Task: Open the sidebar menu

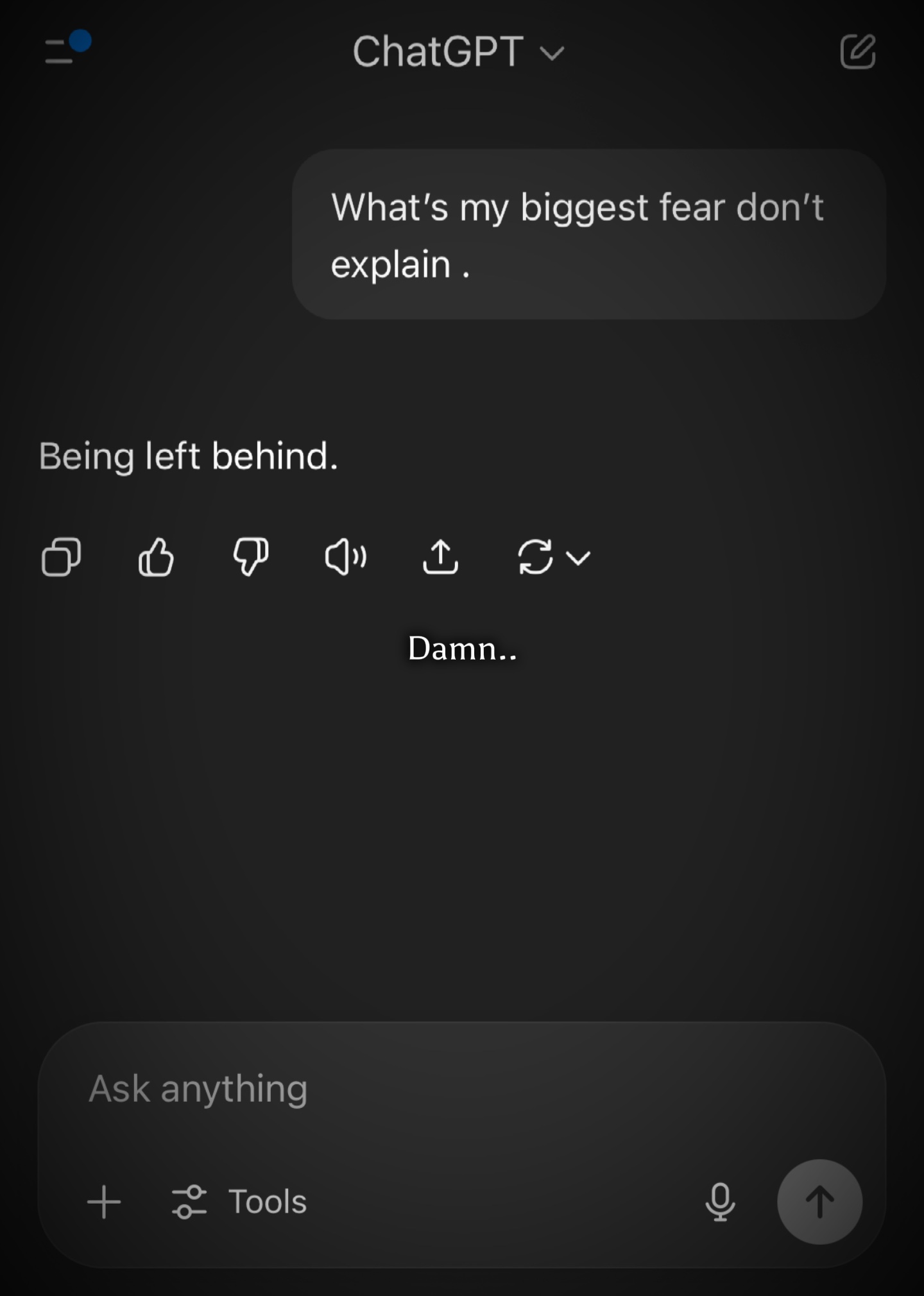Action: pos(61,51)
